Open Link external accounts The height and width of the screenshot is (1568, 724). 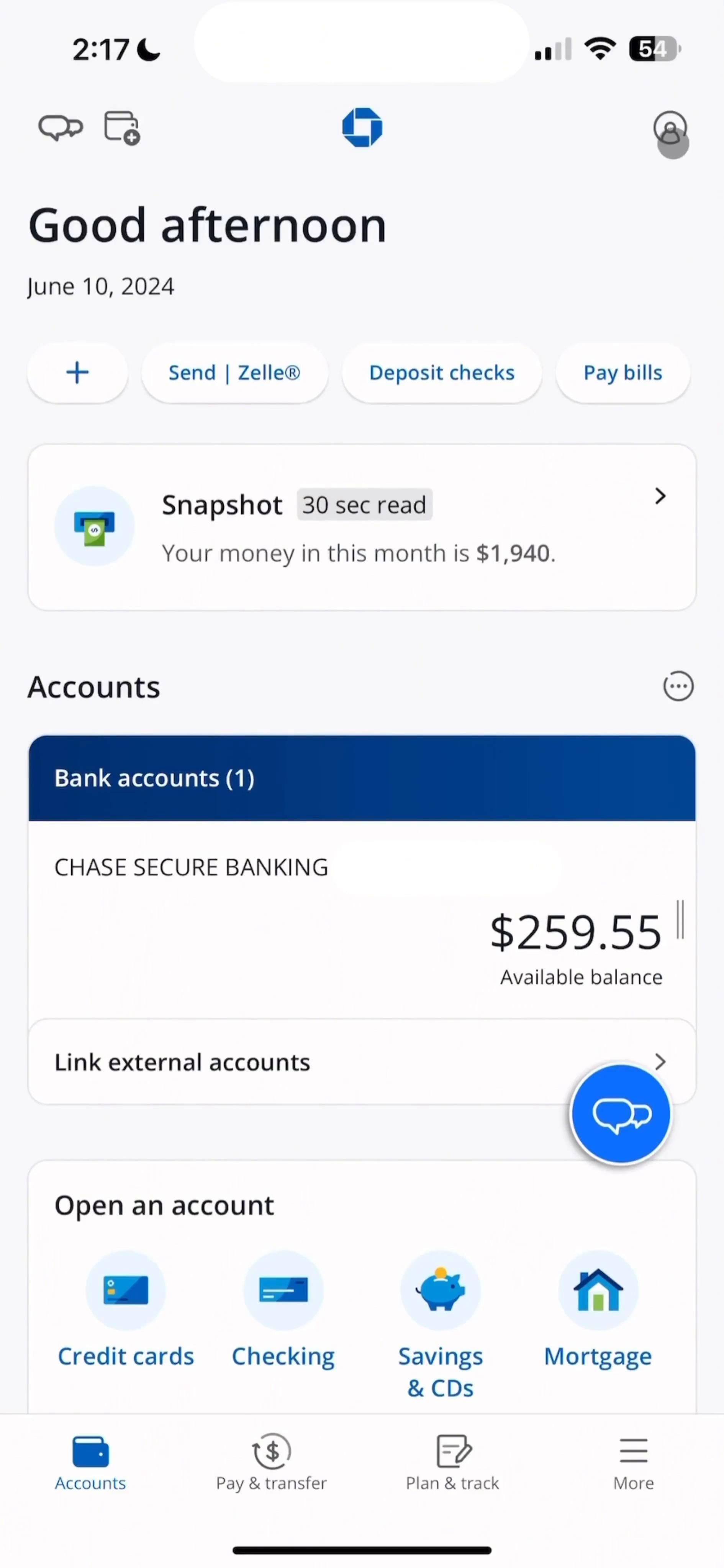point(305,1062)
